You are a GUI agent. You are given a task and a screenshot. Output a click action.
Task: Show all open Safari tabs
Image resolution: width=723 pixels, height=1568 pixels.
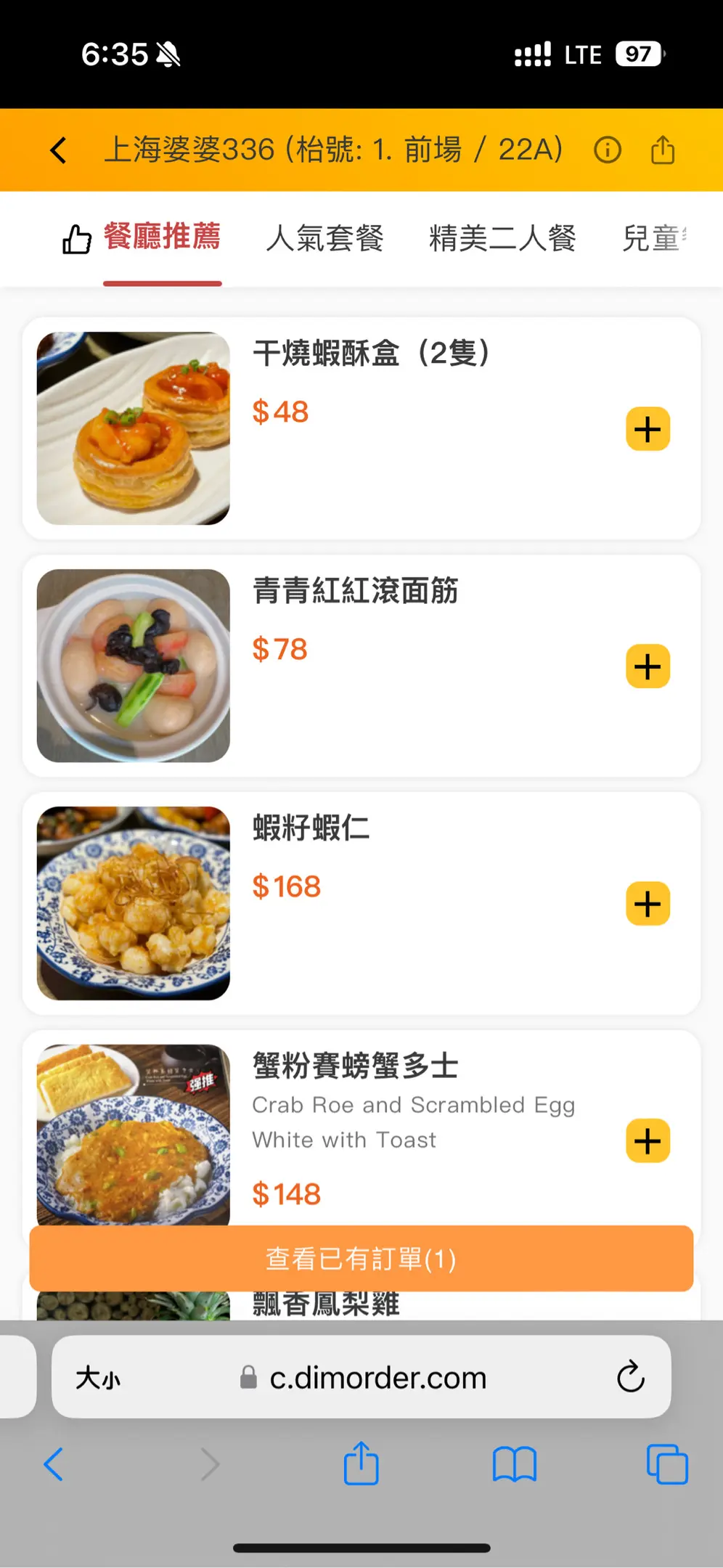[x=666, y=1464]
